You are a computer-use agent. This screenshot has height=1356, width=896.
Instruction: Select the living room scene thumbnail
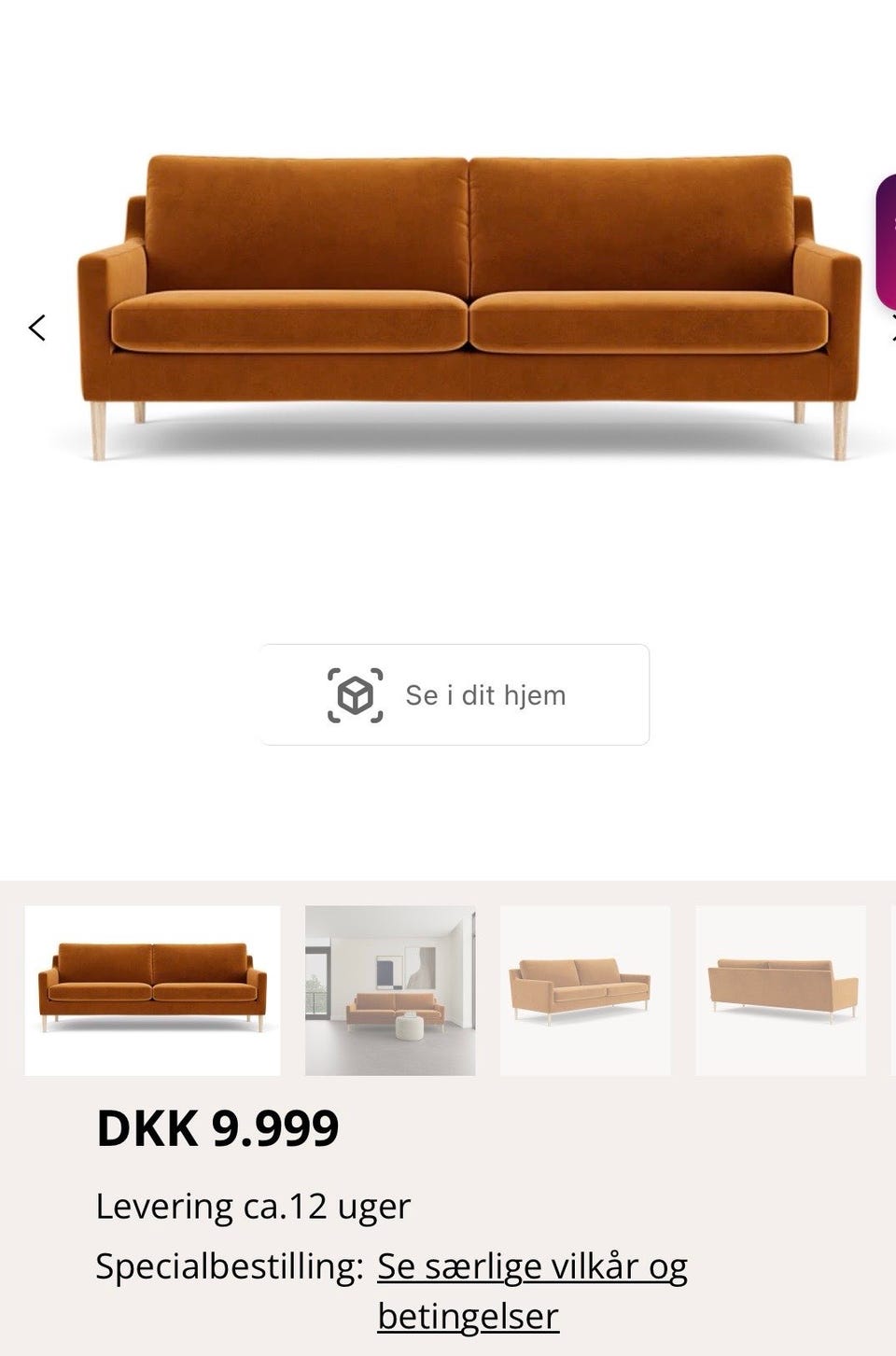389,987
